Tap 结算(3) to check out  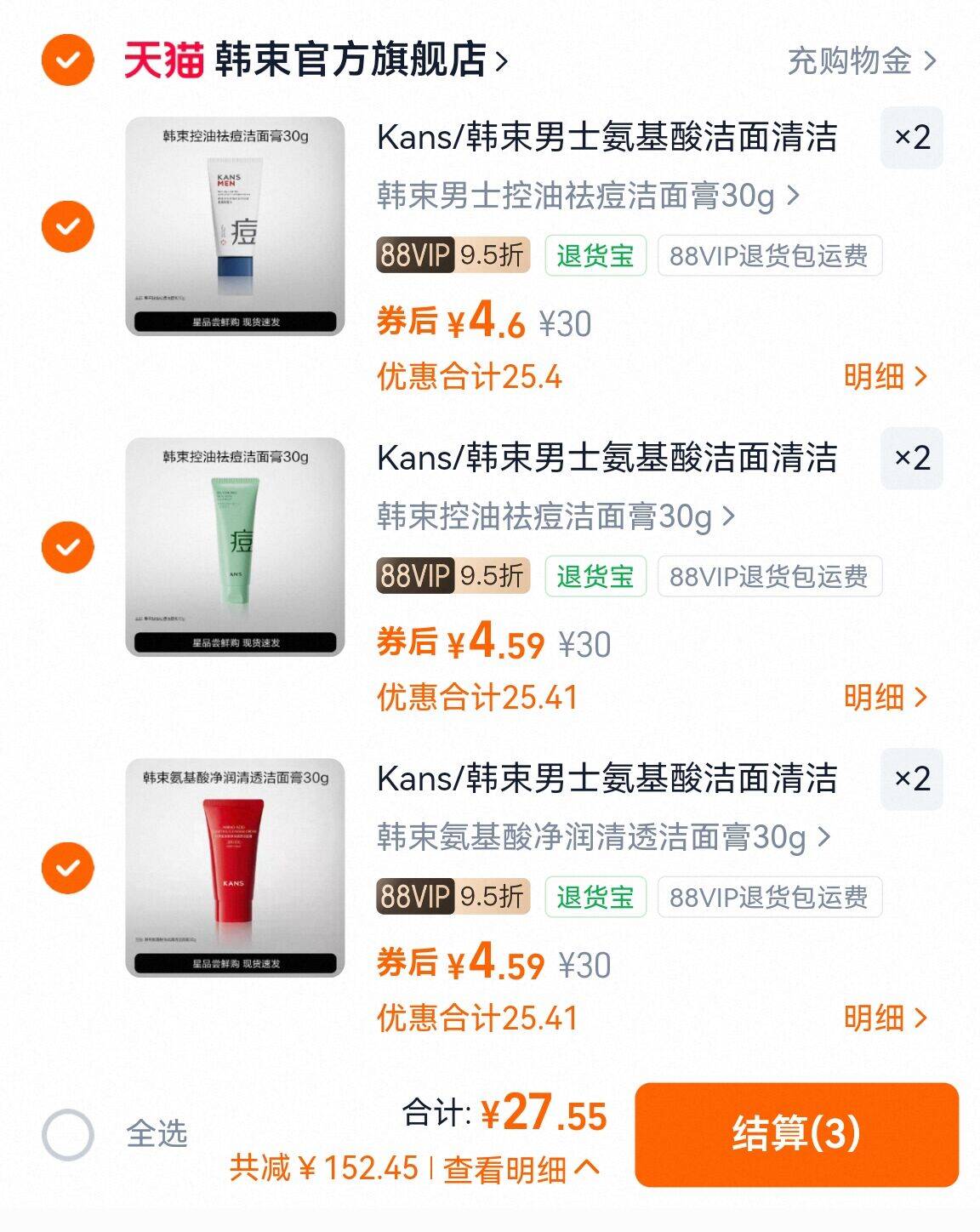tap(796, 1134)
